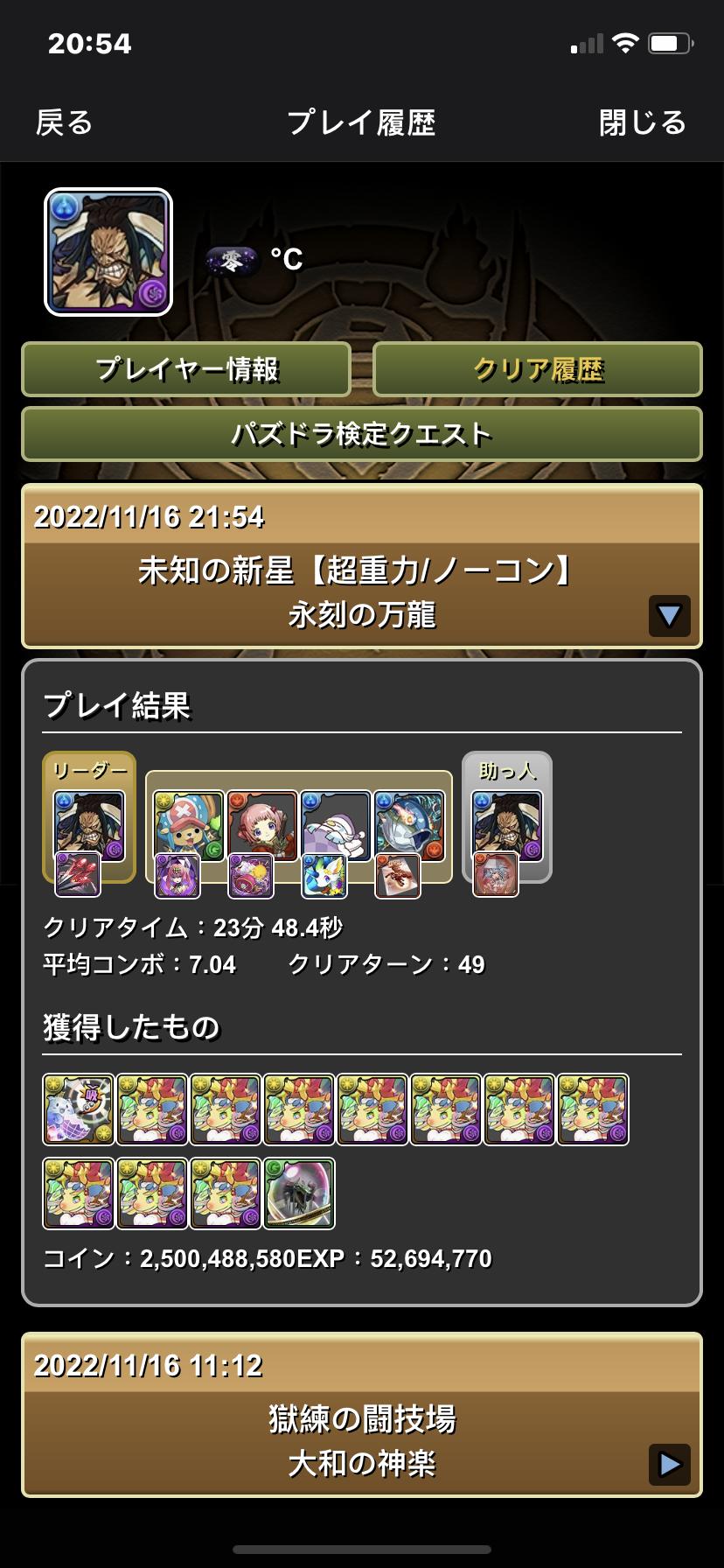Viewport: 724px width, 1568px height.
Task: Collapse the 未知の新星 永刻の万龍 entry
Action: [669, 615]
